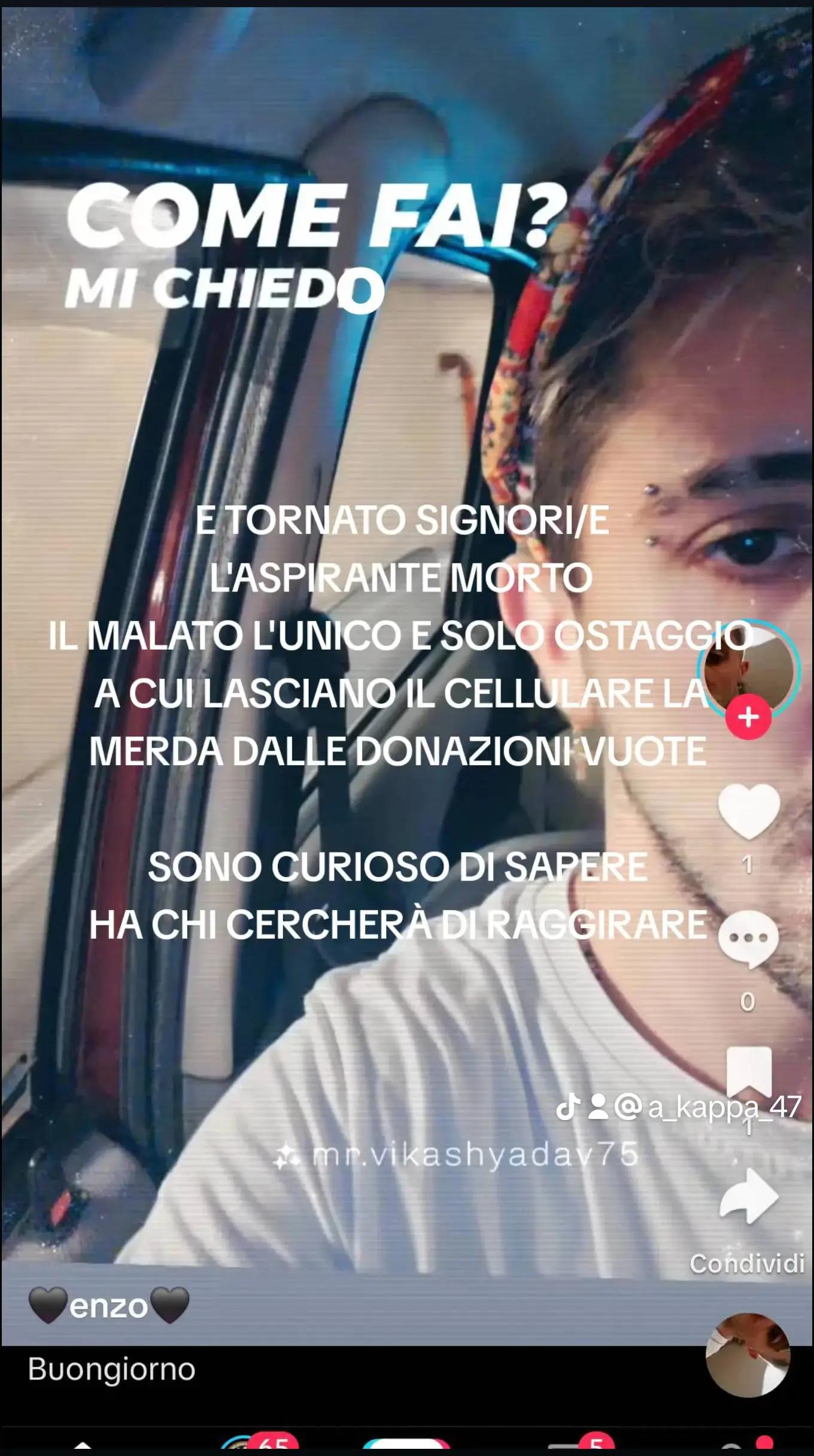Screen dimensions: 814x1456
Task: Bookmark this video
Action: pos(749,1071)
